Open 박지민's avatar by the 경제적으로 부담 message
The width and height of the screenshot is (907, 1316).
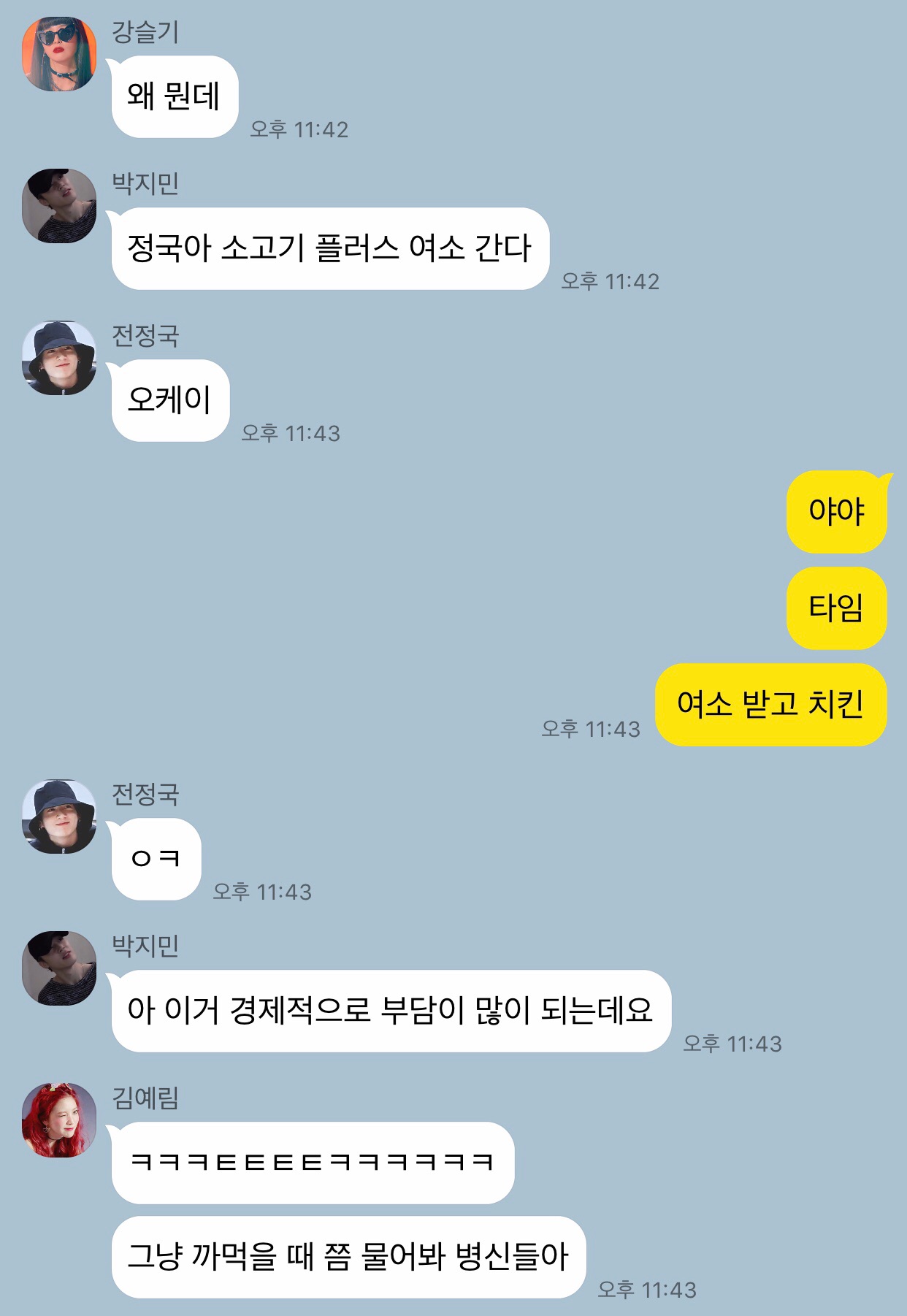coord(59,968)
